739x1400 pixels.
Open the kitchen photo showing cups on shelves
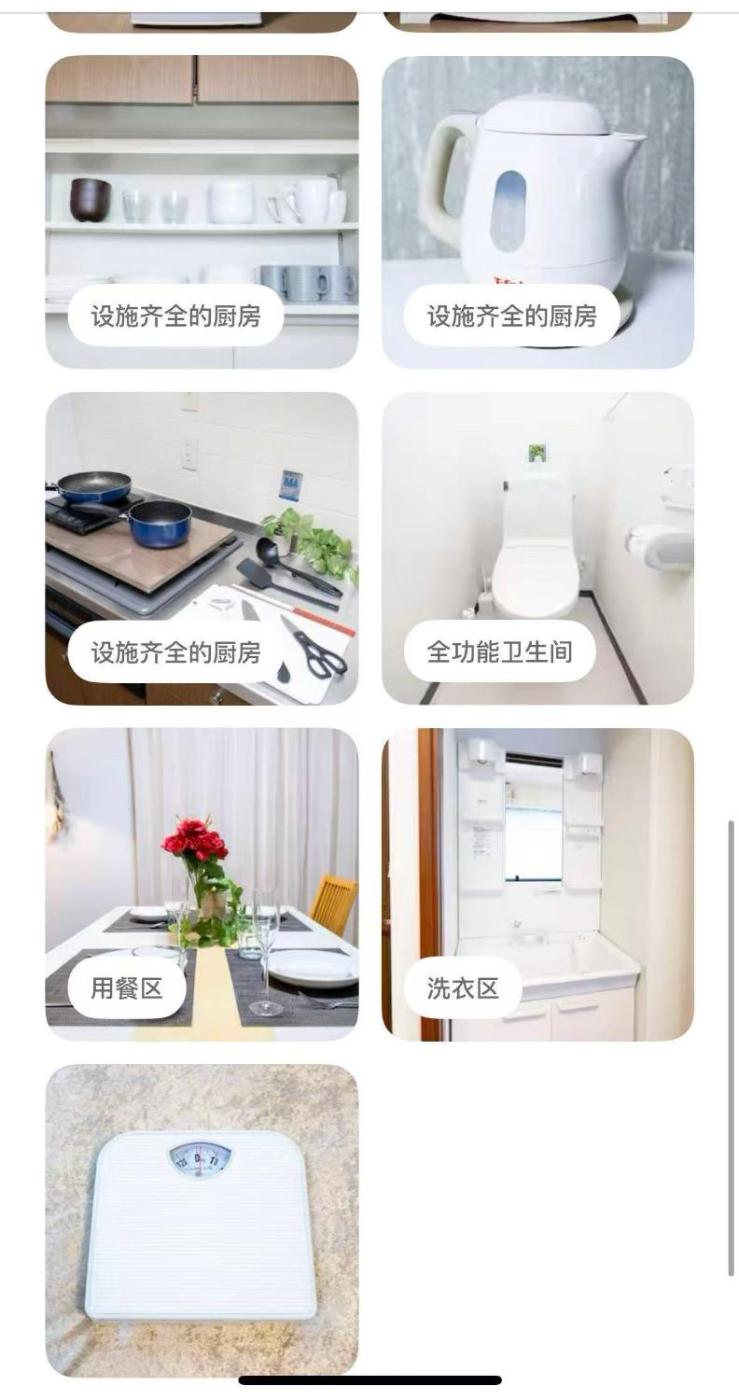coord(201,211)
